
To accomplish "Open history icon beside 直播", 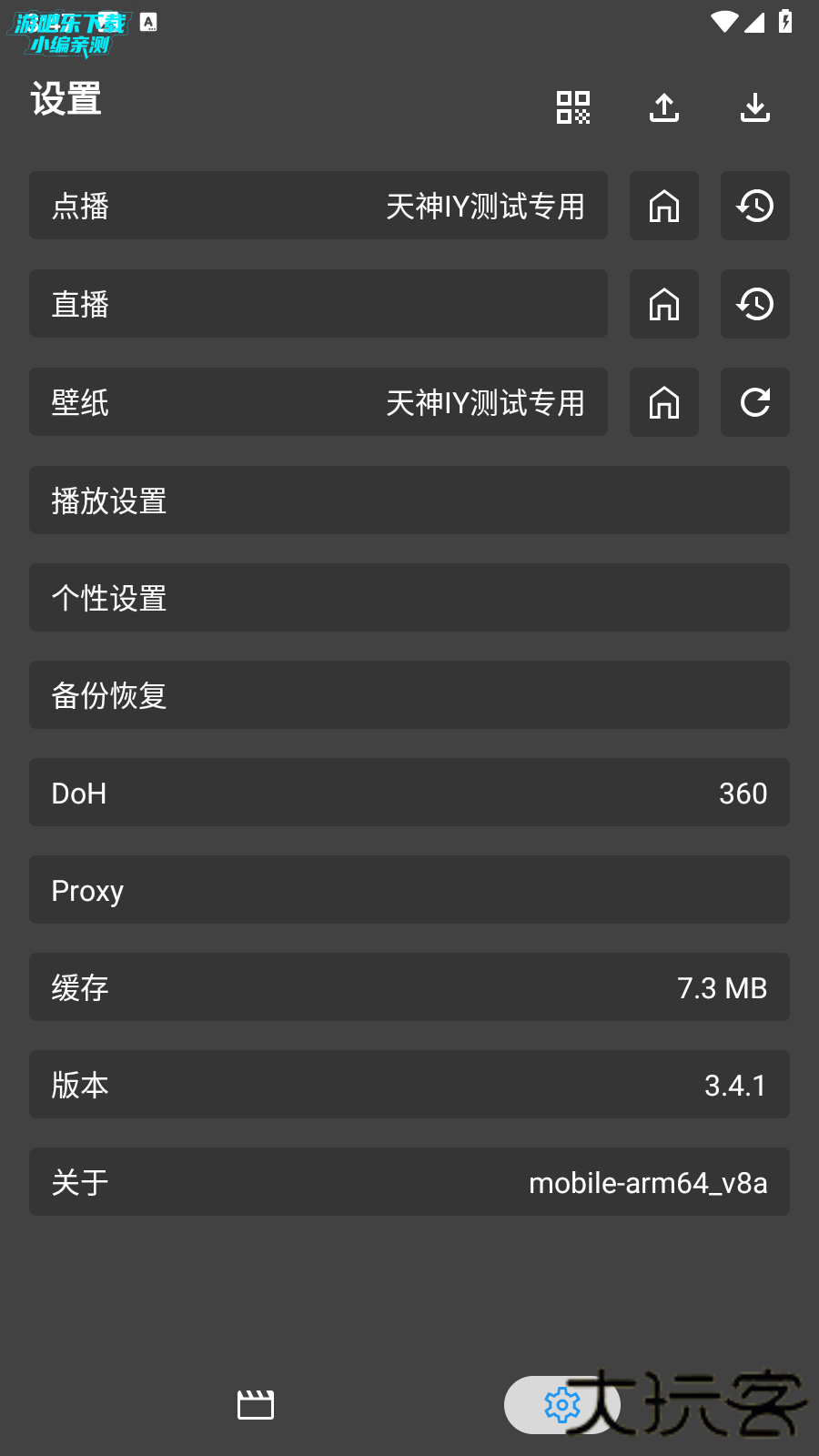I will coord(755,304).
